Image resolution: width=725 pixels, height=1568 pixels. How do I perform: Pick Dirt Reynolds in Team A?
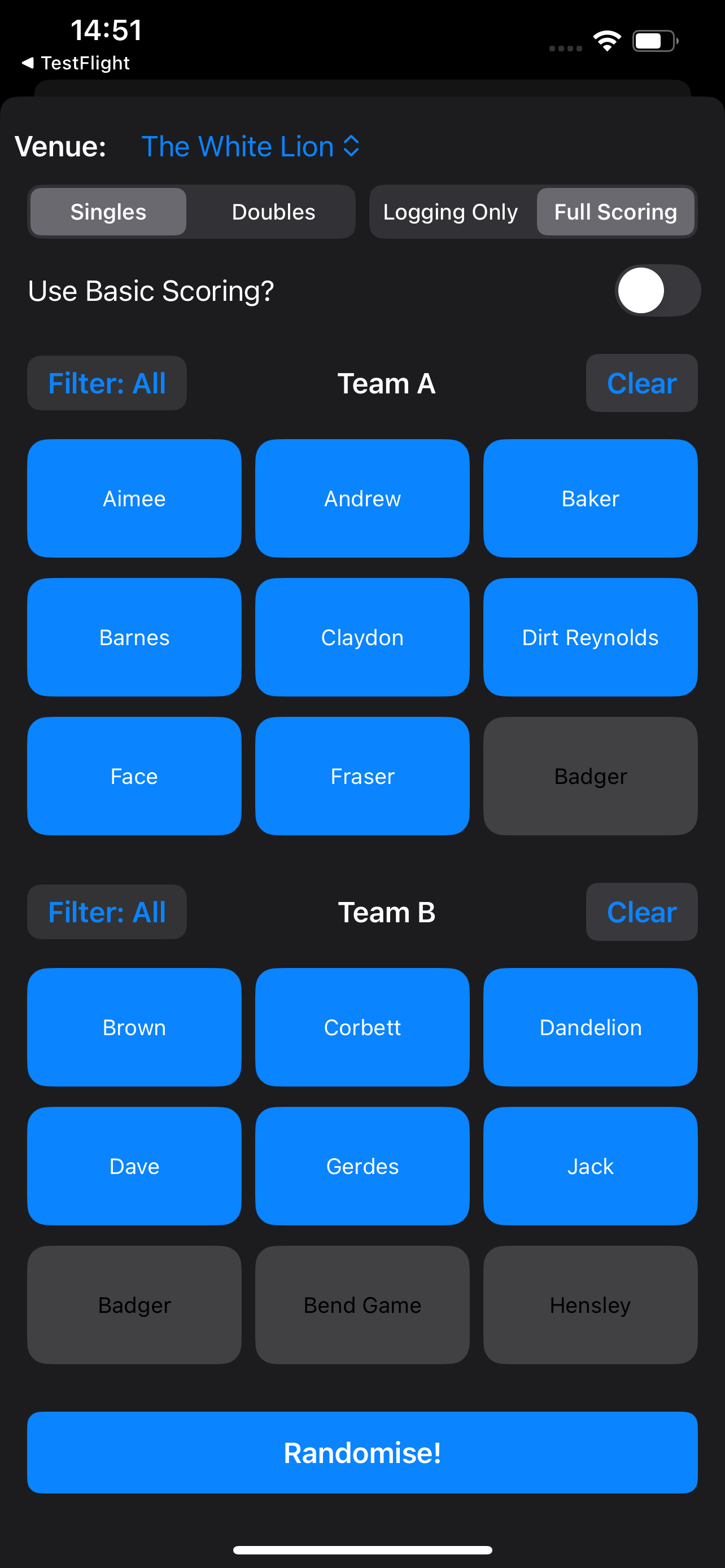point(590,637)
